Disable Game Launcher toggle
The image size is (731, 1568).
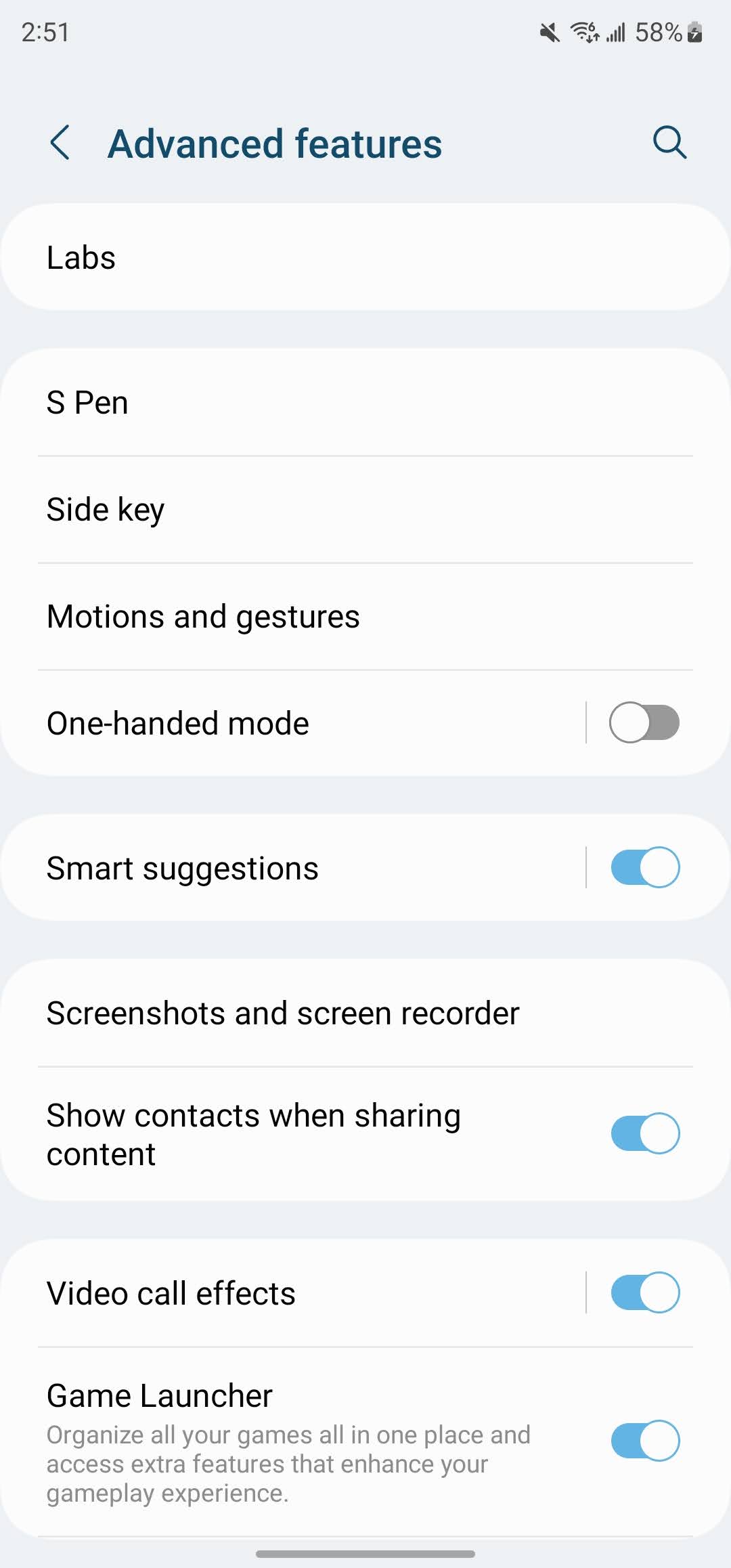644,1441
